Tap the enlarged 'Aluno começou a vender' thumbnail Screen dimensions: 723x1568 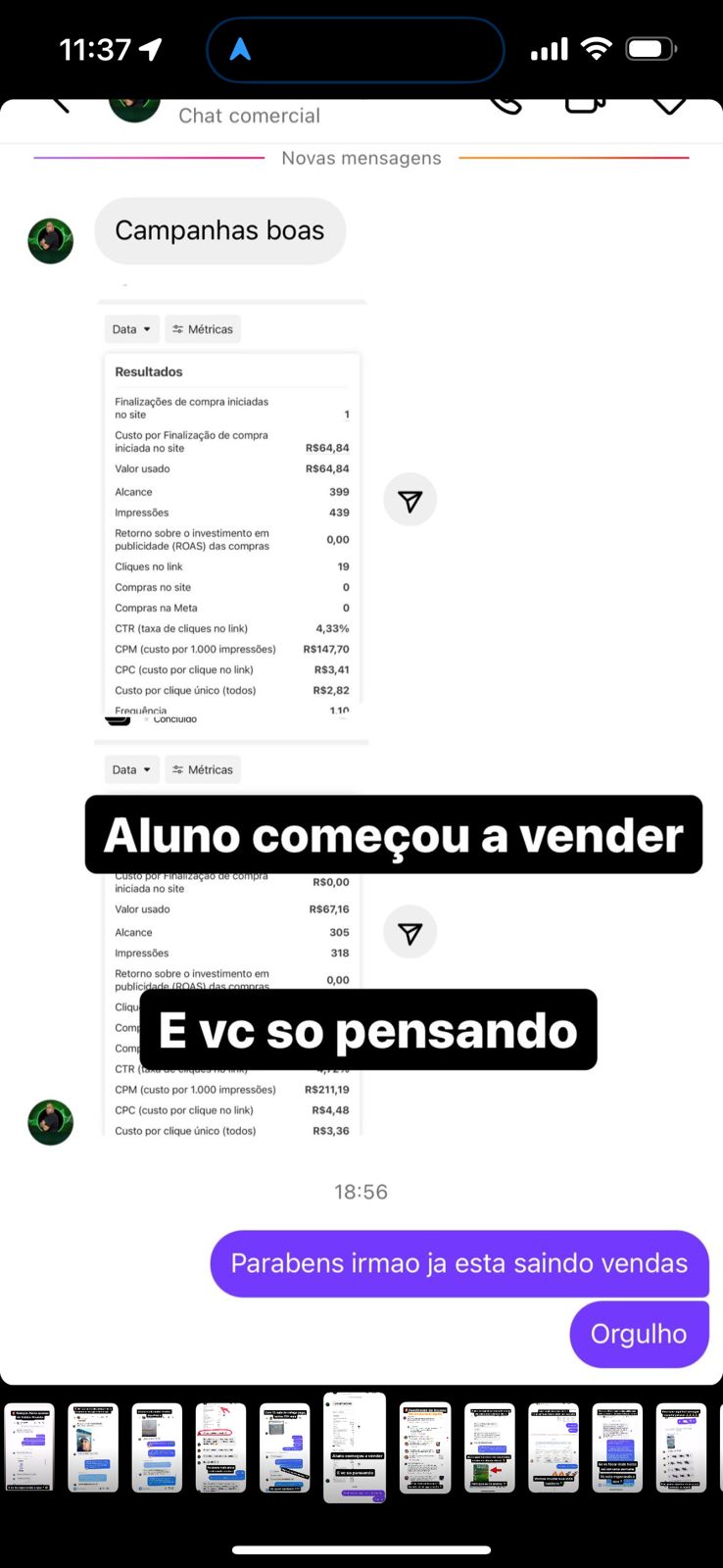click(355, 1447)
